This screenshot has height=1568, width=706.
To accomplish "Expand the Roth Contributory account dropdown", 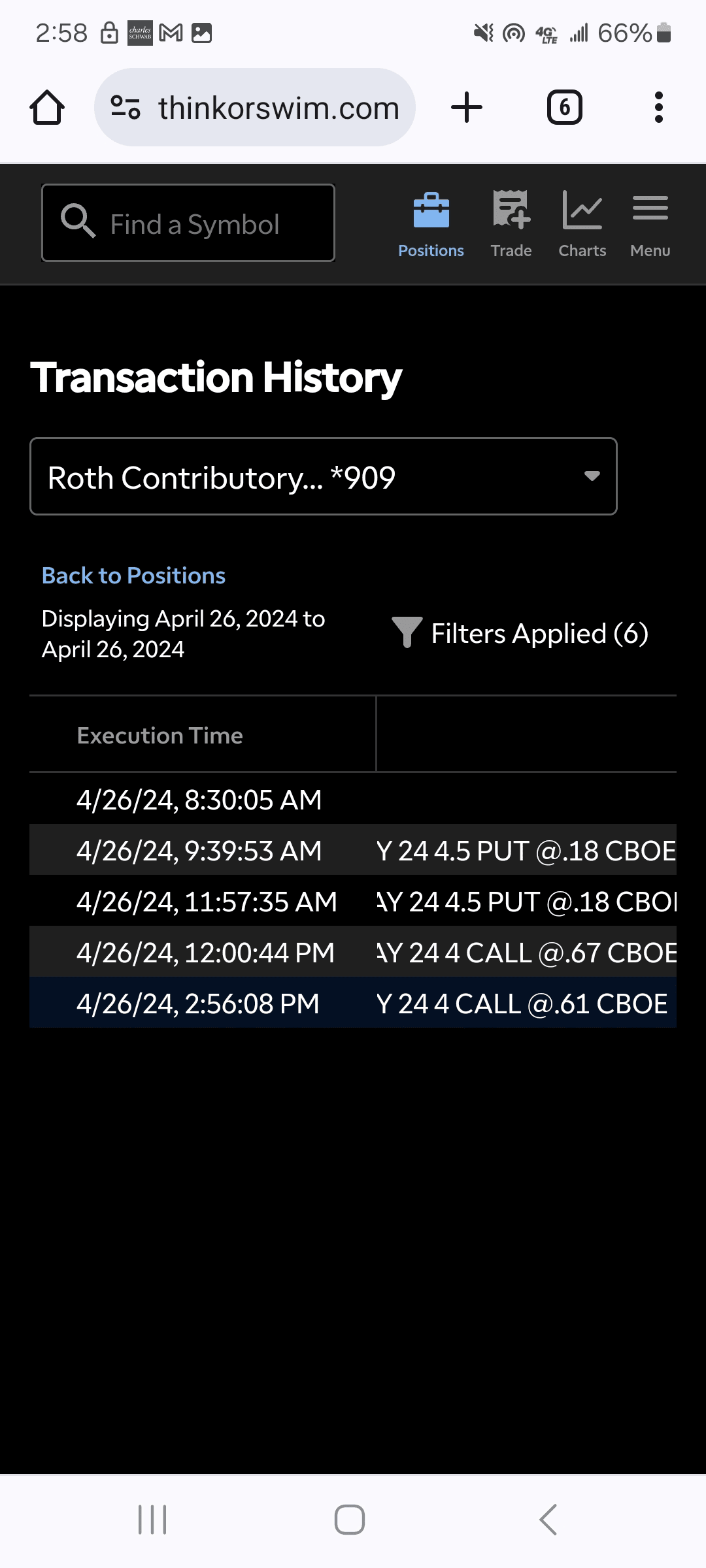I will click(x=323, y=477).
